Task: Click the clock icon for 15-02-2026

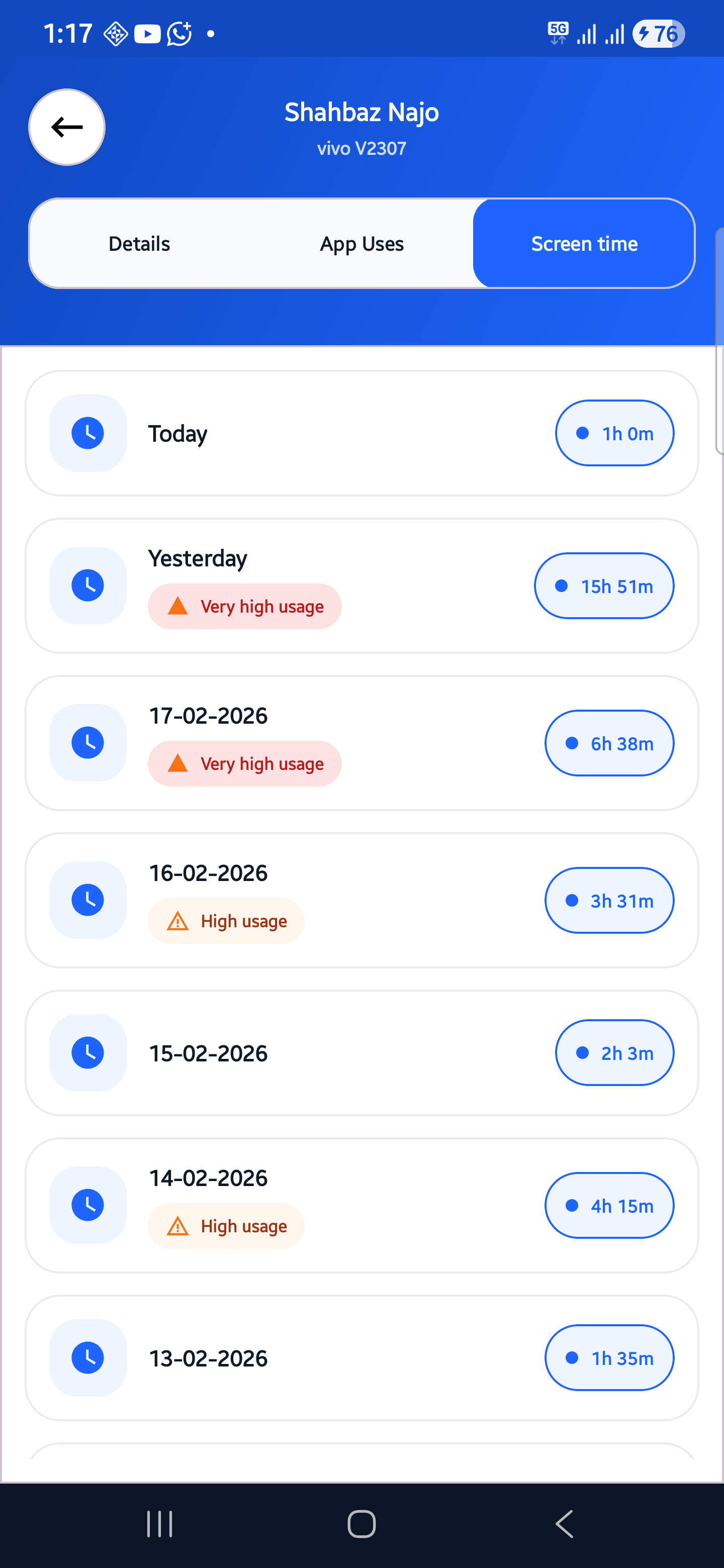Action: point(87,1052)
